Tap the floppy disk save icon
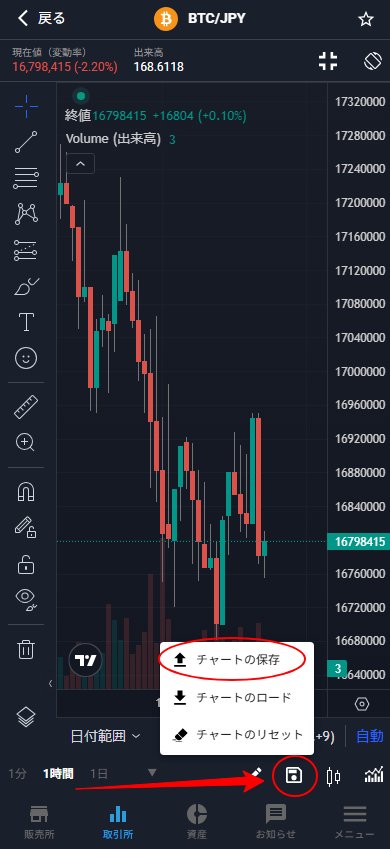Image resolution: width=390 pixels, height=849 pixels. [x=293, y=775]
